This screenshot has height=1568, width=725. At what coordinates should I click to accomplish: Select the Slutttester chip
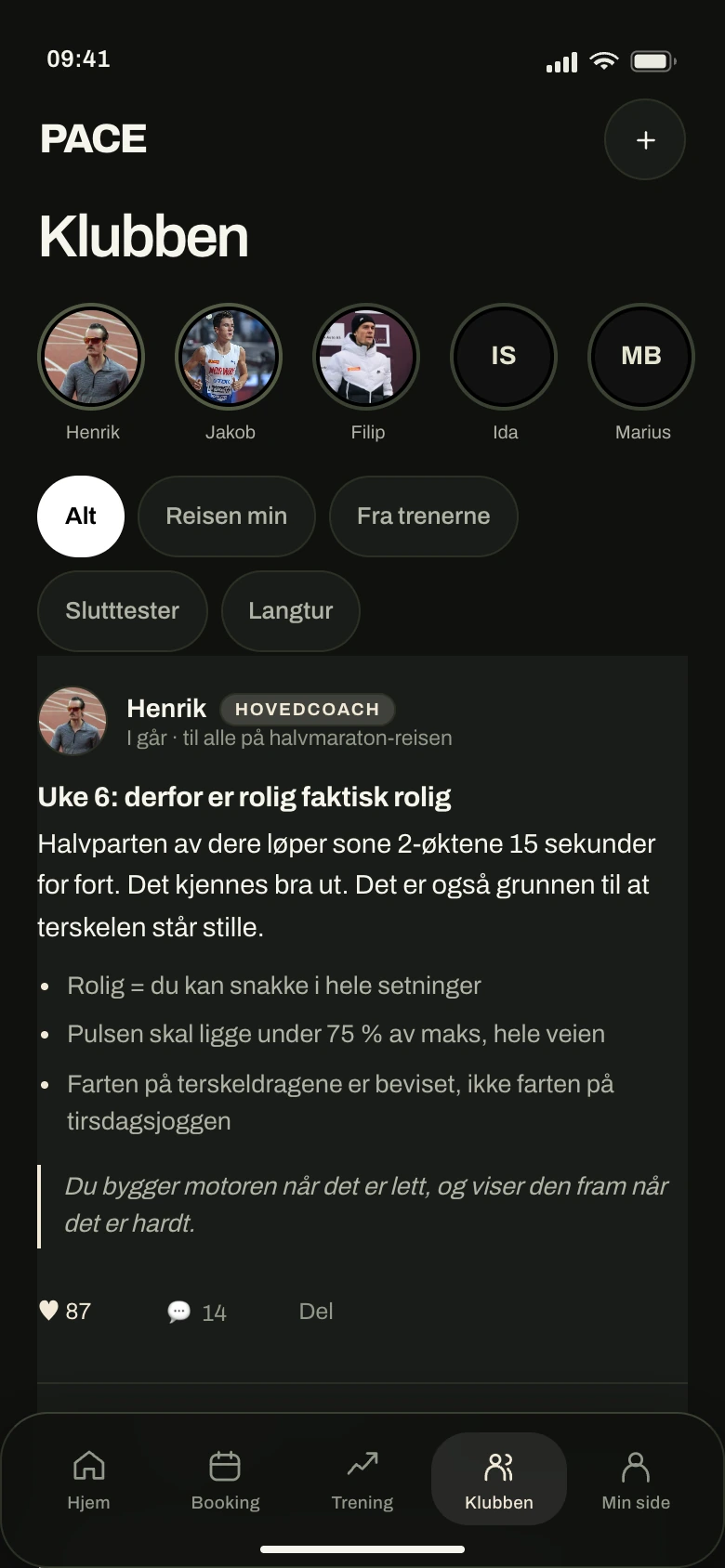[123, 611]
